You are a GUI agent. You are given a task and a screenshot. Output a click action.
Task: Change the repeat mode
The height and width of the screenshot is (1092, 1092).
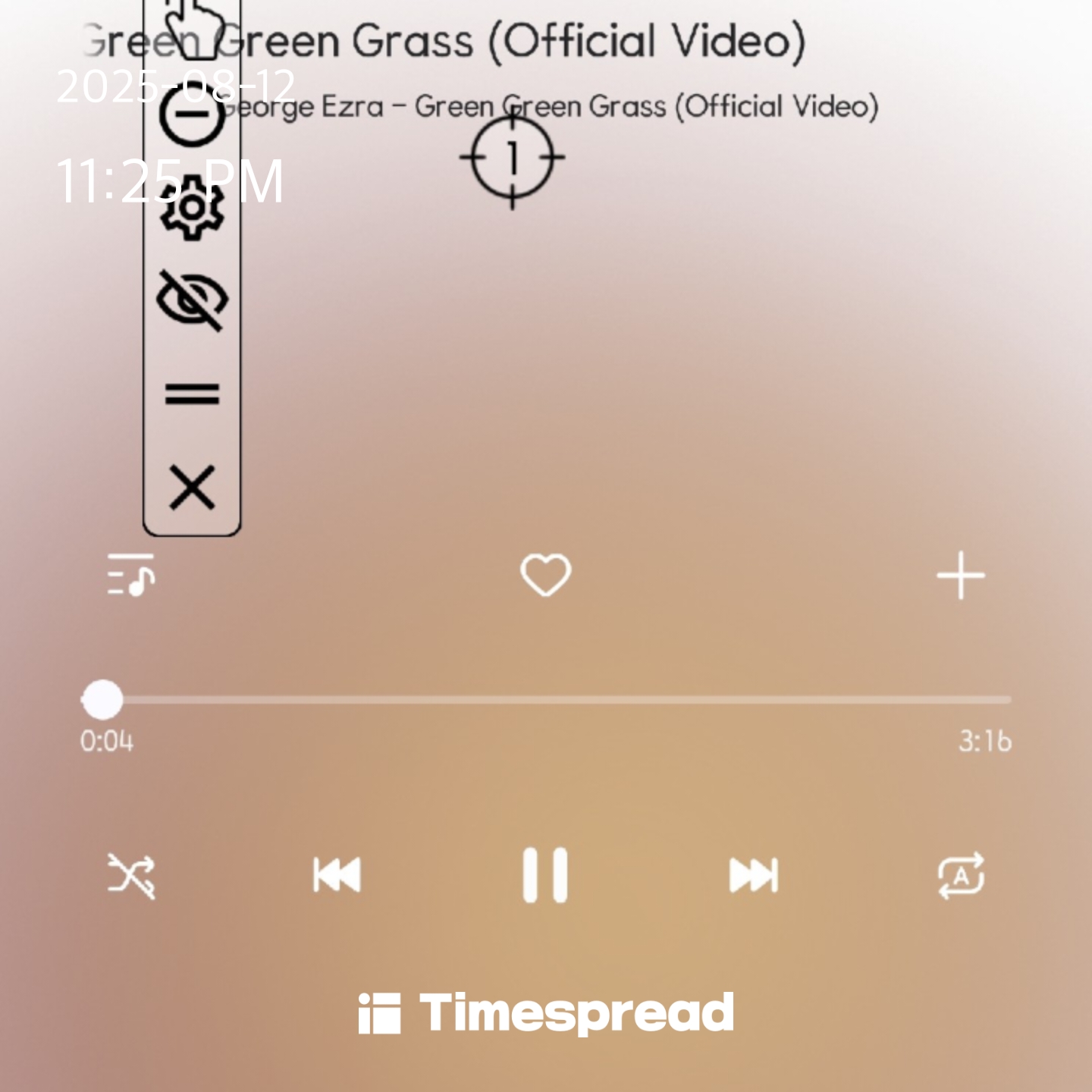[x=961, y=876]
